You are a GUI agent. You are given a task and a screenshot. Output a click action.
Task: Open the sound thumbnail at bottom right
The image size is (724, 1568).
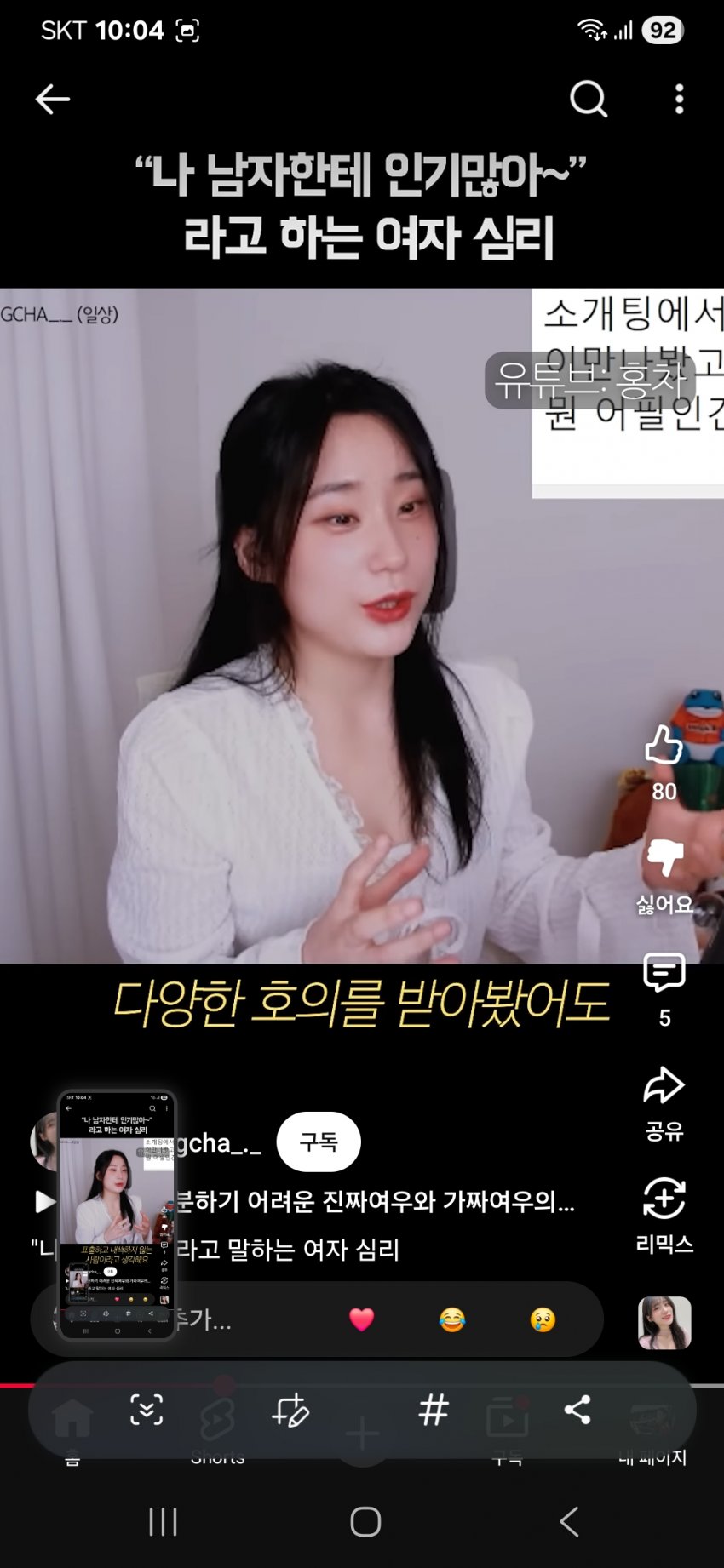point(664,1323)
